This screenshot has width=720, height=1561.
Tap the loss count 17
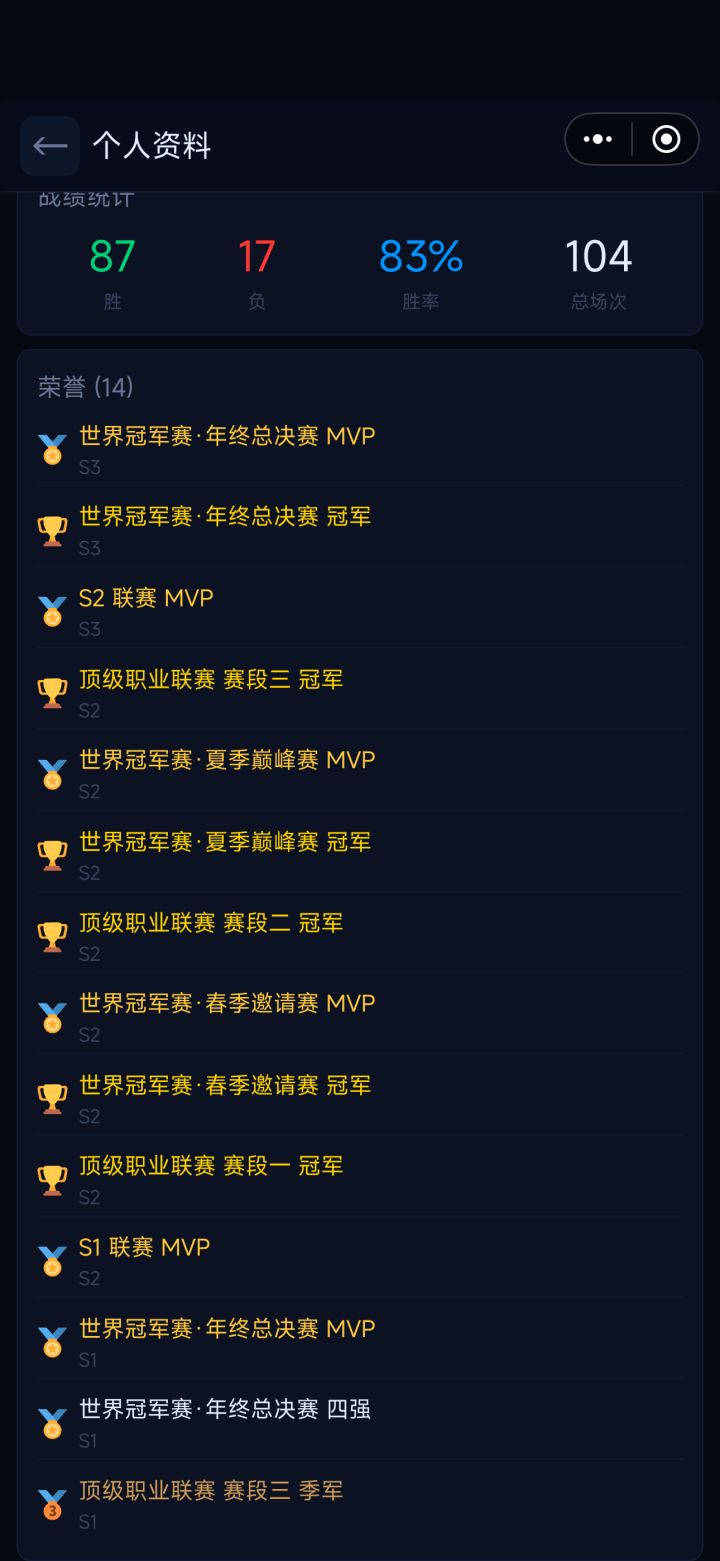255,257
